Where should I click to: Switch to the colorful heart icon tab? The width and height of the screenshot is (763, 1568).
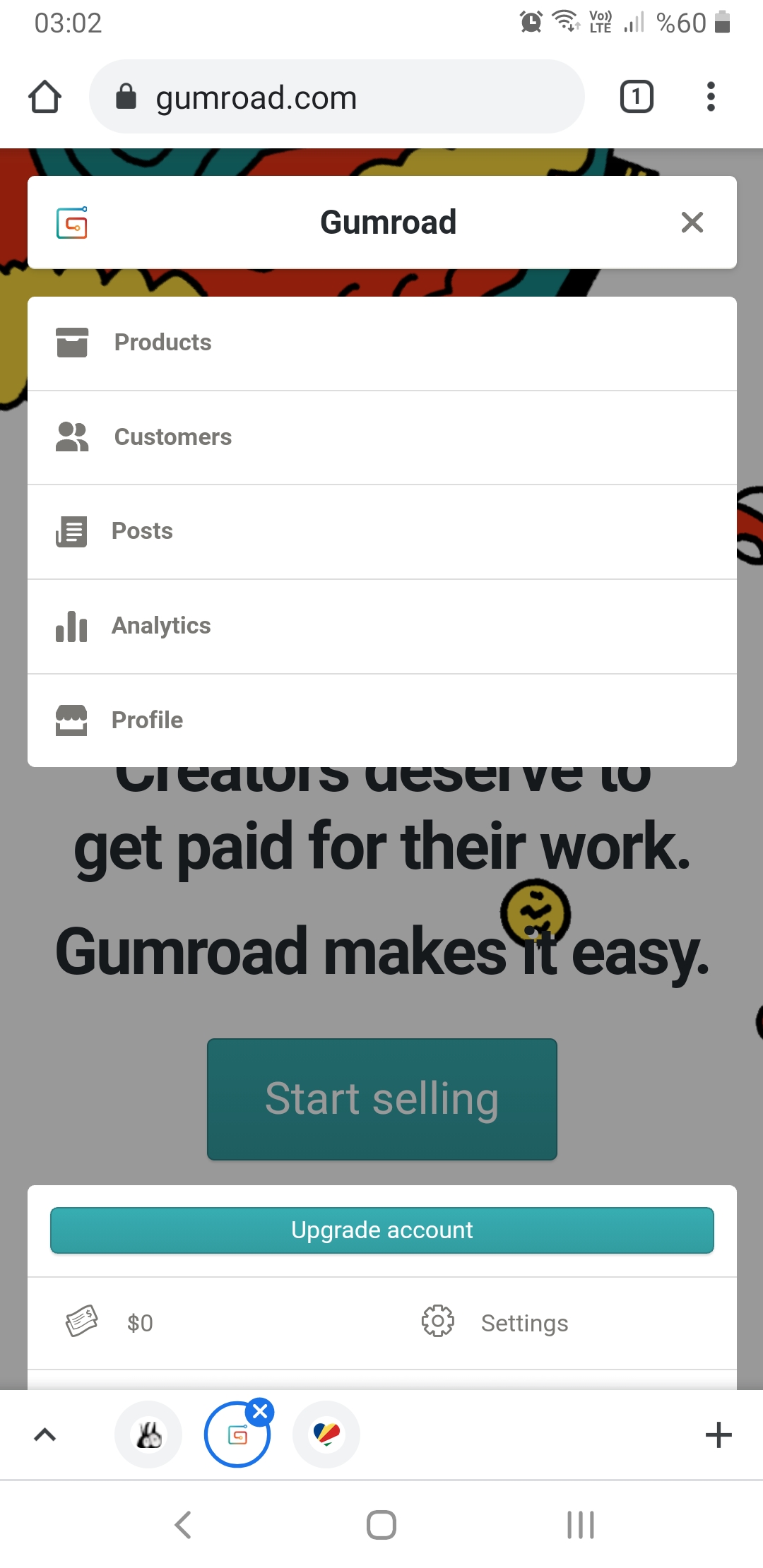pos(326,1435)
